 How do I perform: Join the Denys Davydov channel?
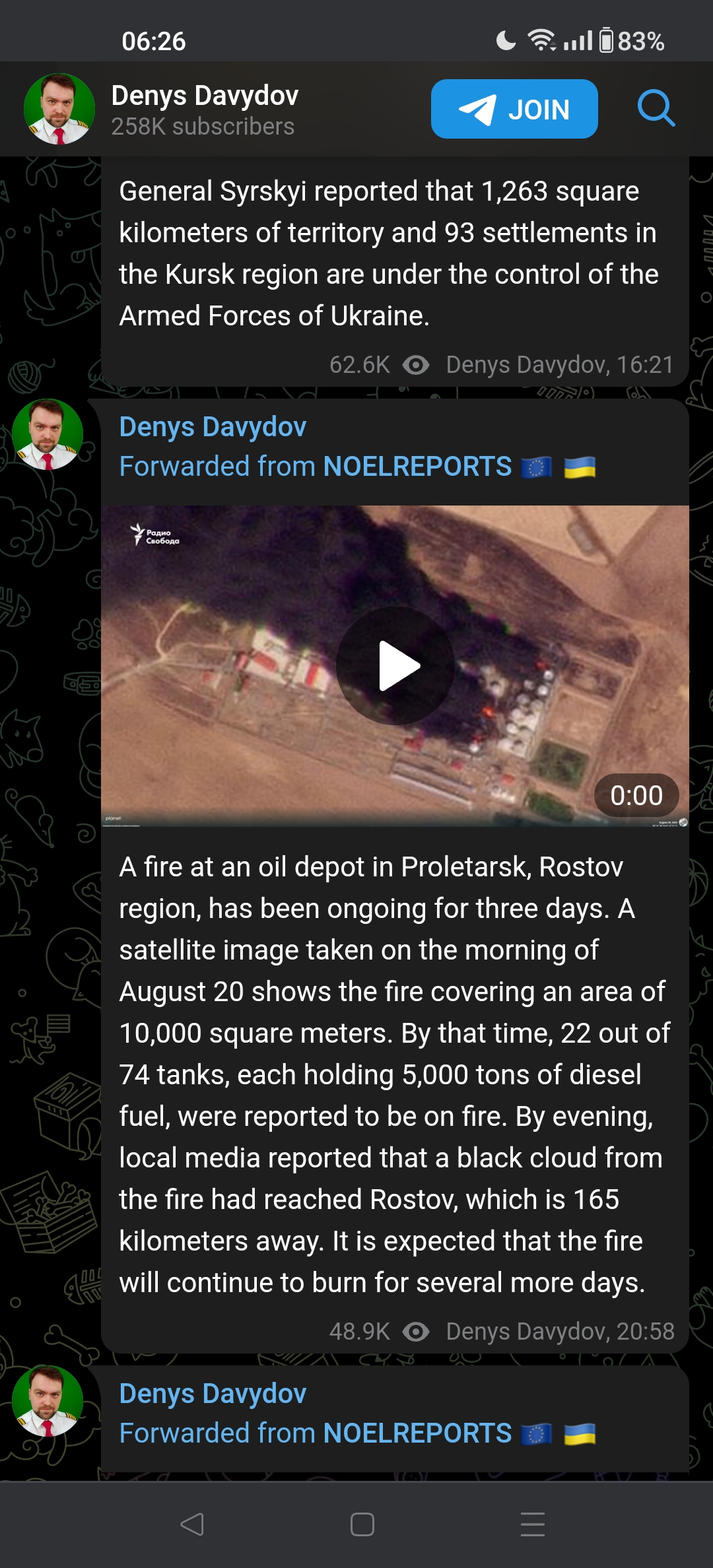pyautogui.click(x=514, y=109)
